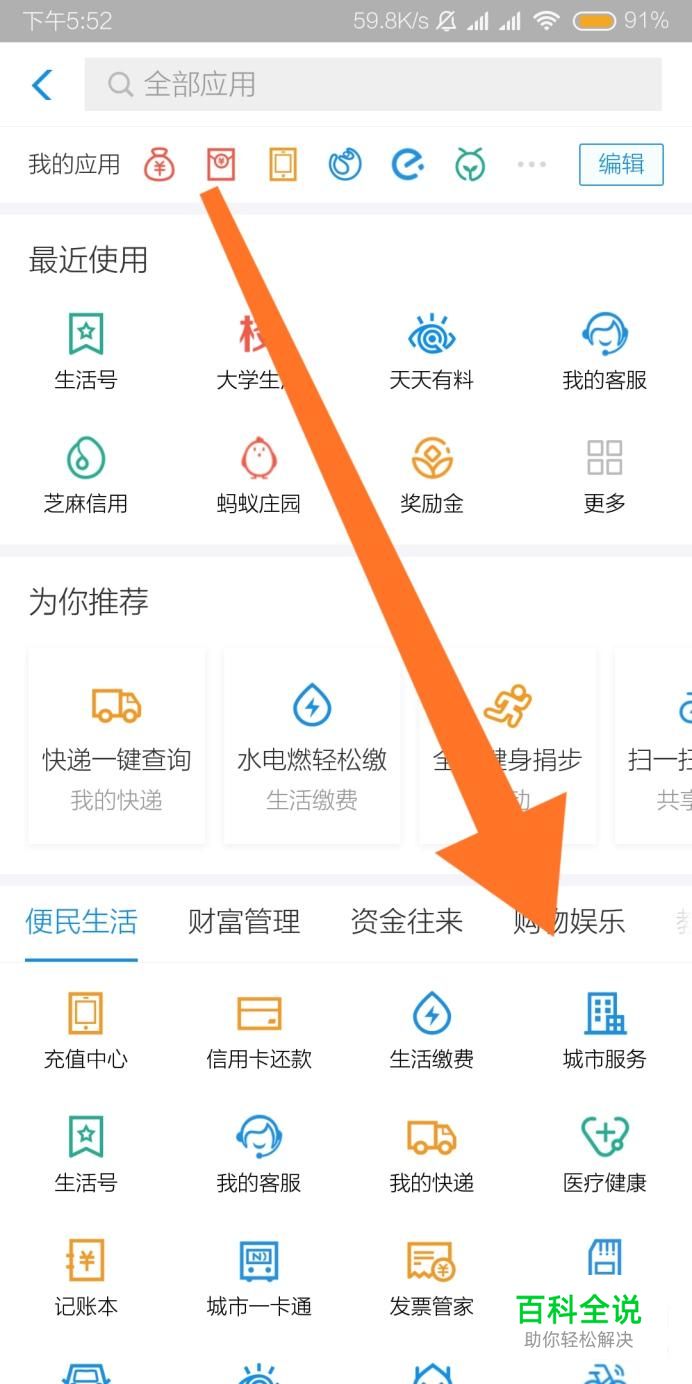This screenshot has height=1384, width=692.
Task: Open 天天有料 in recently used
Action: click(x=431, y=351)
